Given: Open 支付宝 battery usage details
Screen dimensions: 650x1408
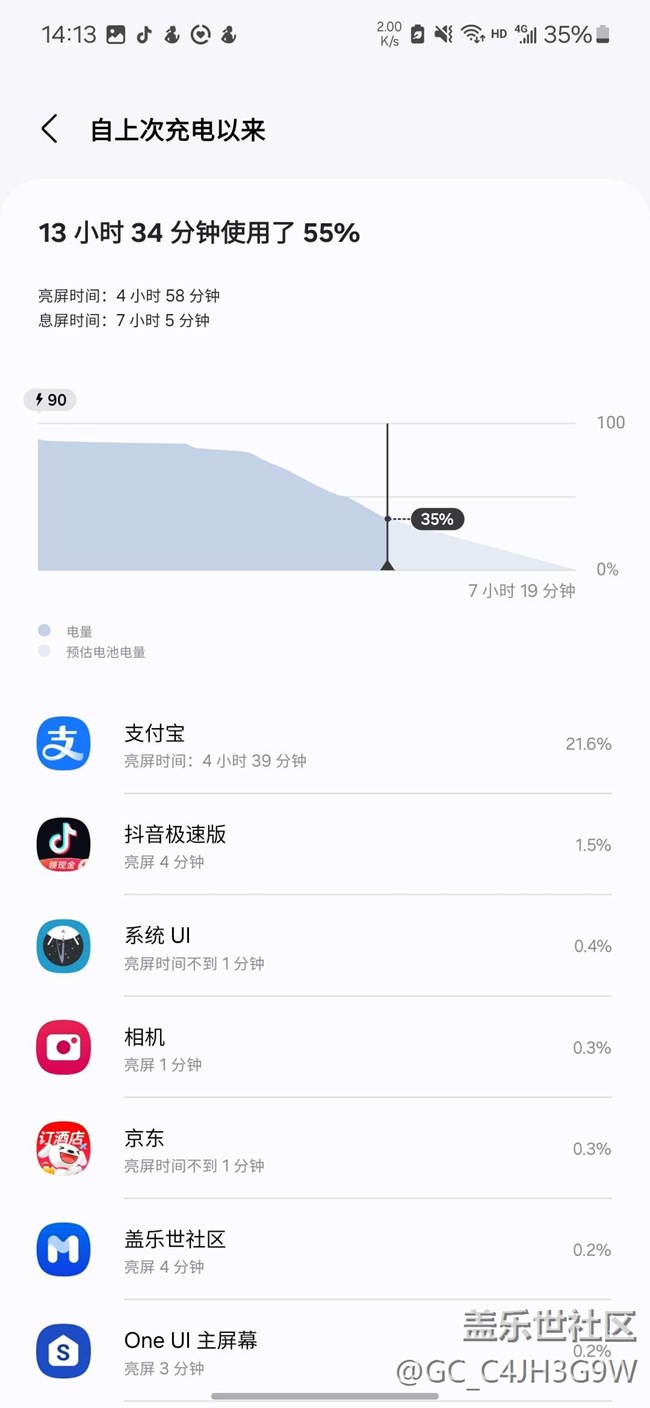Looking at the screenshot, I should point(325,744).
